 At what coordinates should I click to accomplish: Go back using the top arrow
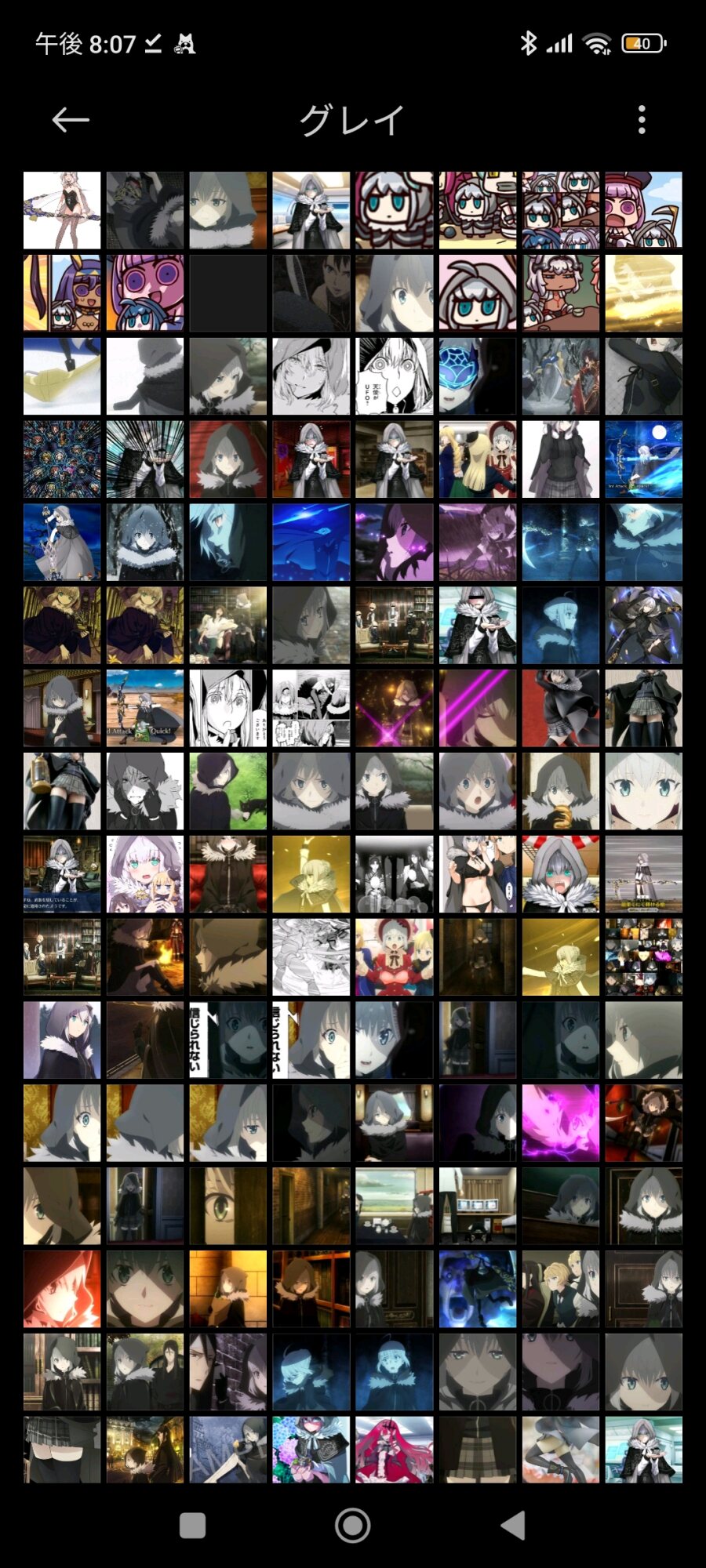click(71, 120)
